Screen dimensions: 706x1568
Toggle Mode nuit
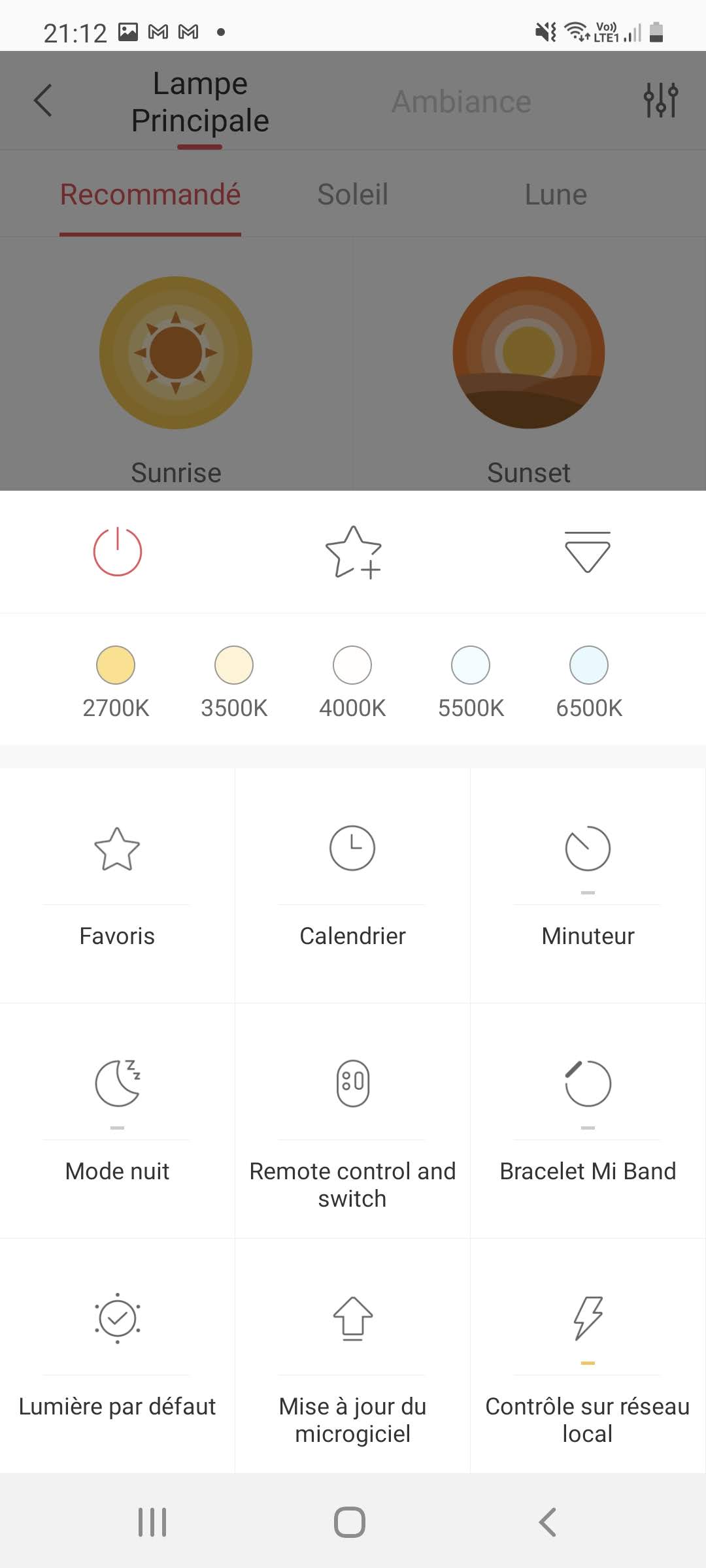(x=117, y=1120)
